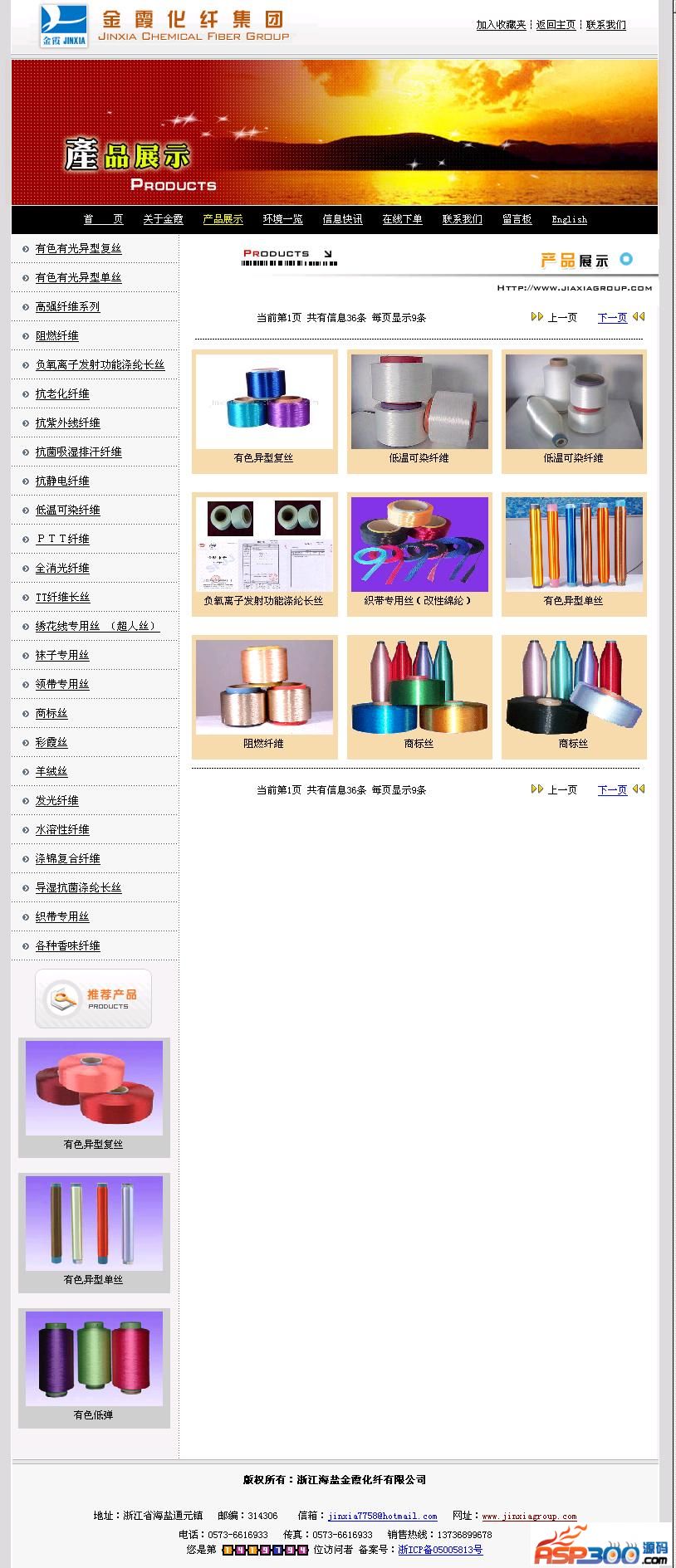Go to 下一页 at top pagination
The image size is (676, 1568).
click(612, 318)
